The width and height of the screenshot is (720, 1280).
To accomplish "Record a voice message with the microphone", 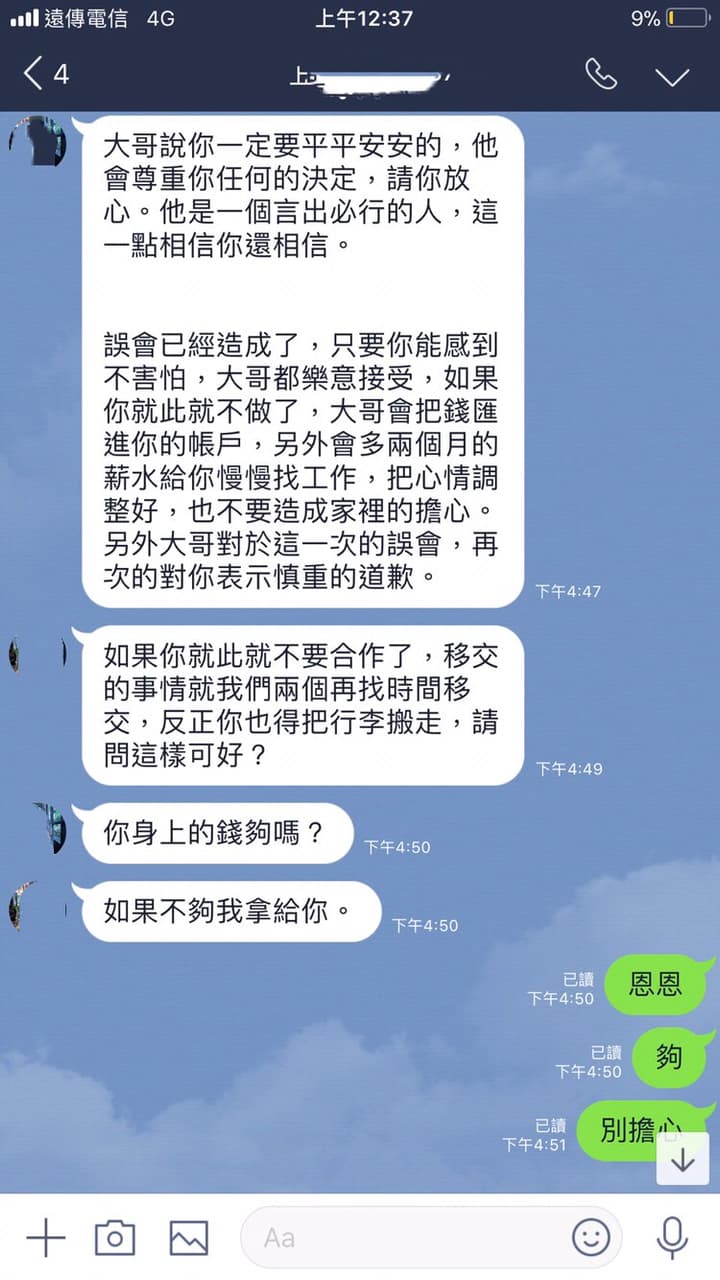I will [672, 1238].
